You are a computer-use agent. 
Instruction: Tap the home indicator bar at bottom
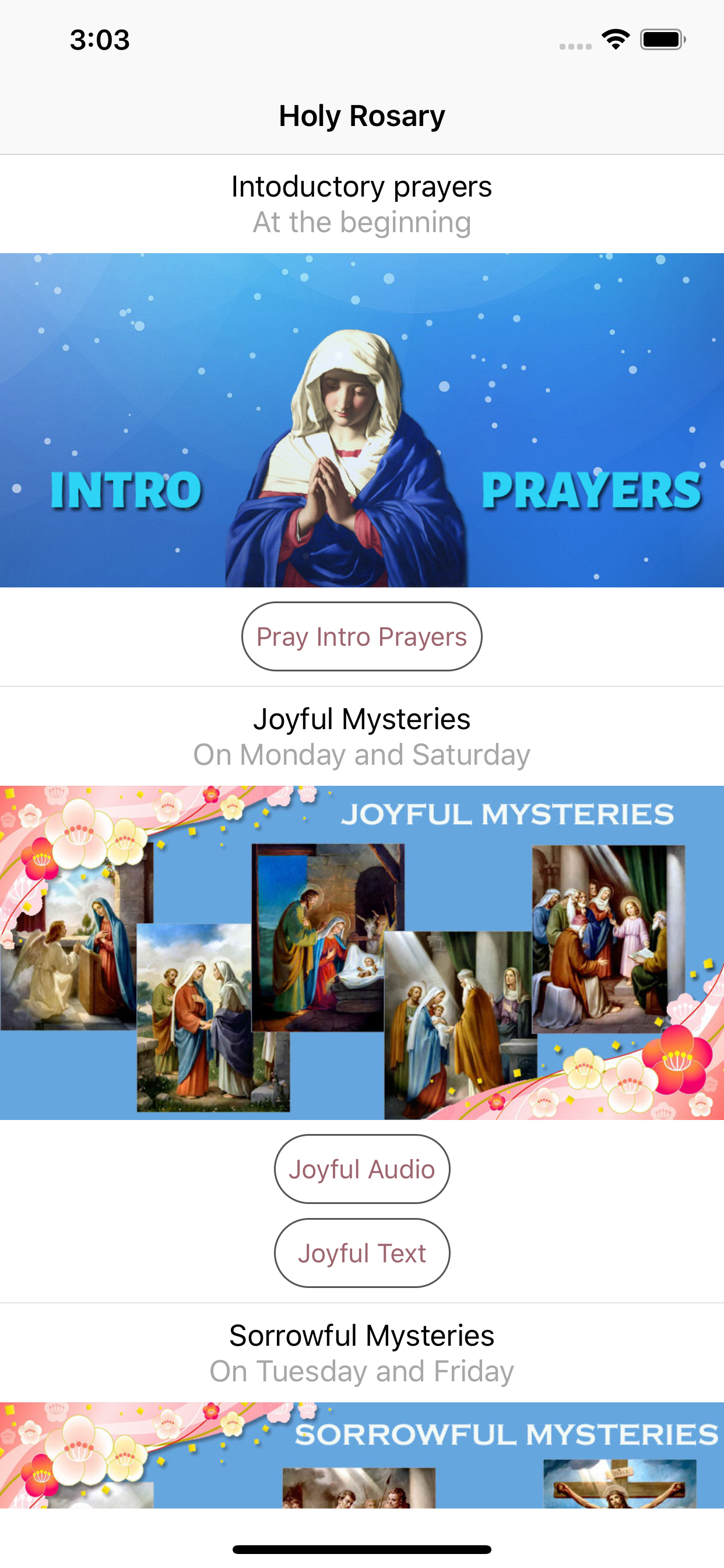pyautogui.click(x=362, y=1549)
